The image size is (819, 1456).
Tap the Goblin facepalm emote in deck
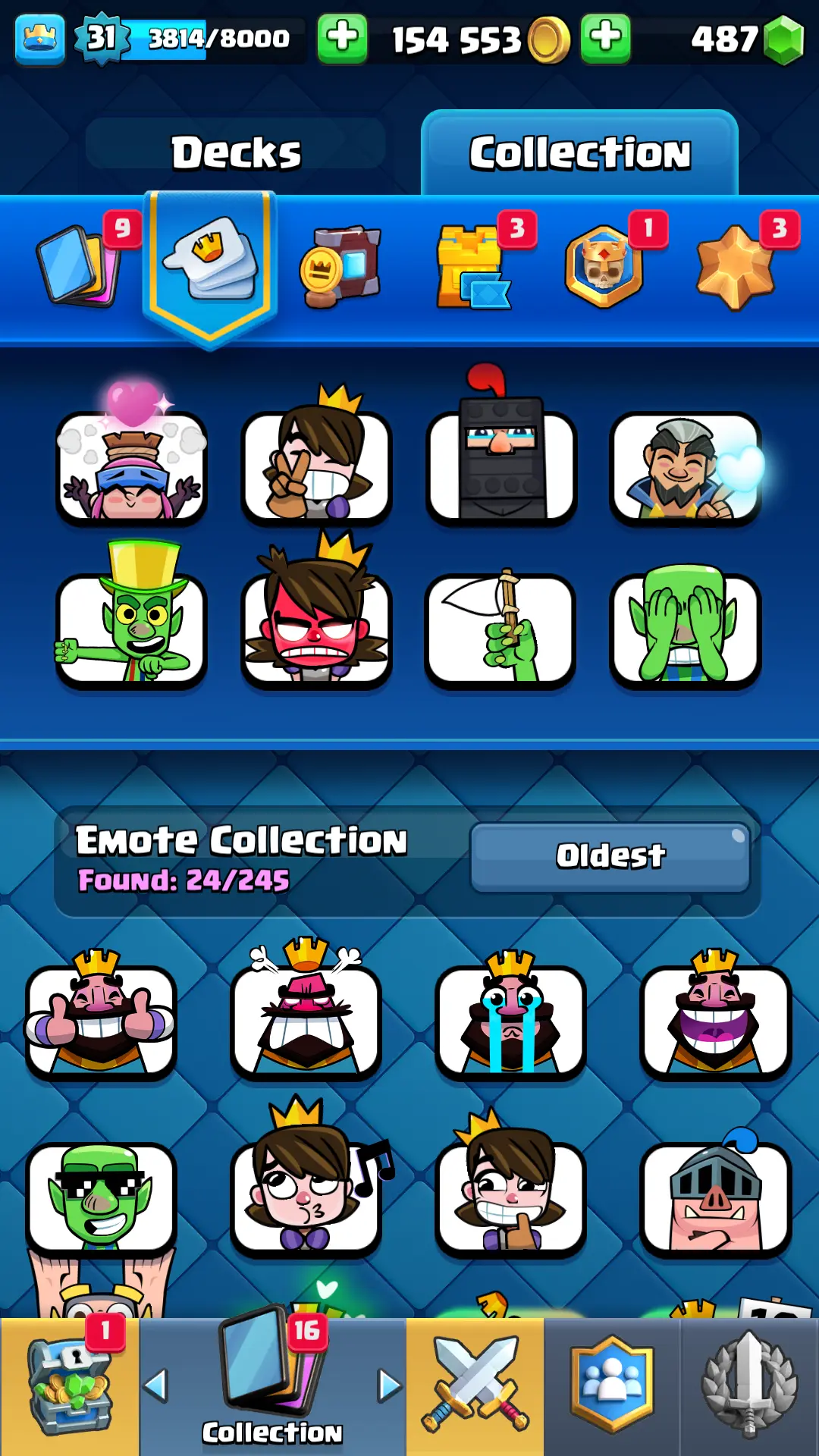pyautogui.click(x=685, y=629)
